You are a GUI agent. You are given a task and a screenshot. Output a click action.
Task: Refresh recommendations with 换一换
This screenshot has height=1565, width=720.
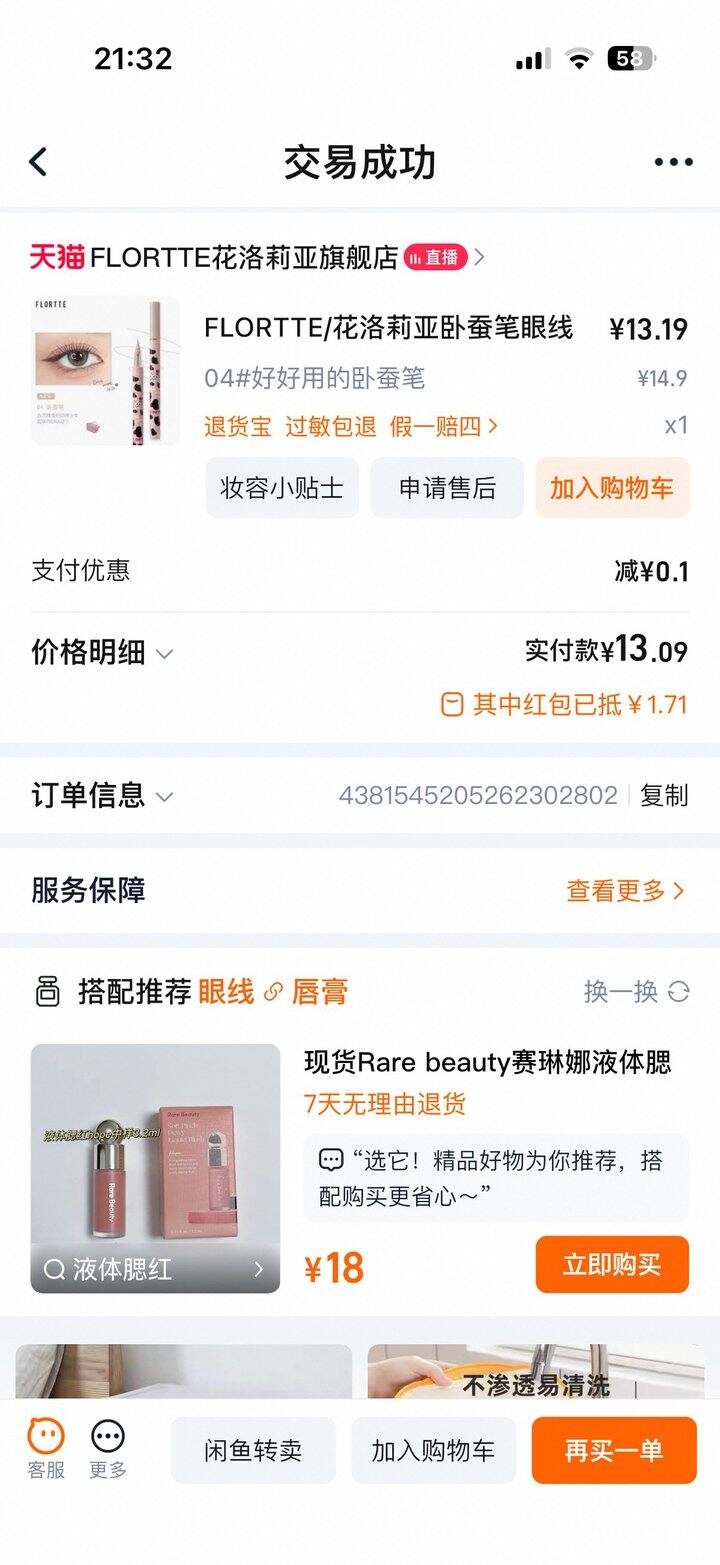636,992
